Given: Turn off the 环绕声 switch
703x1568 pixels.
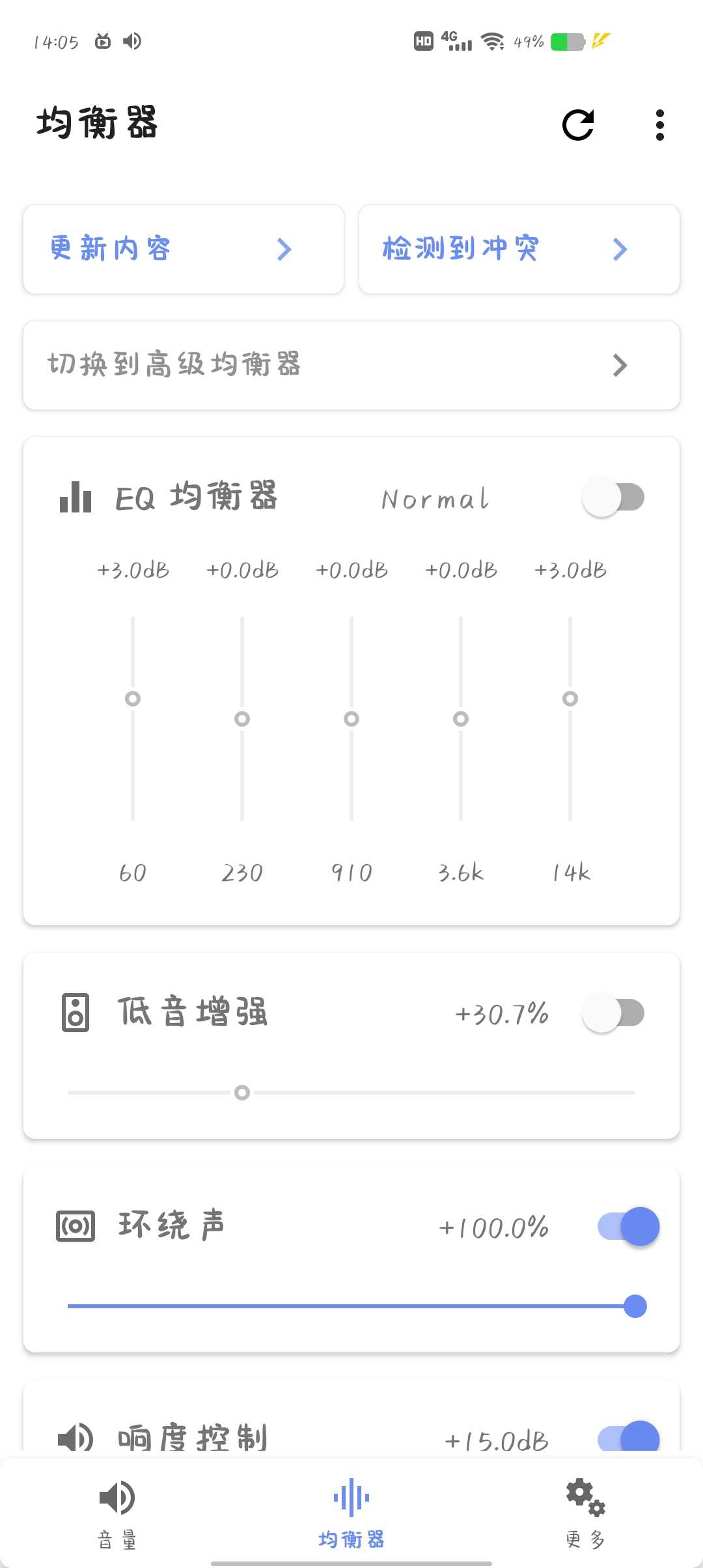Looking at the screenshot, I should [629, 1227].
